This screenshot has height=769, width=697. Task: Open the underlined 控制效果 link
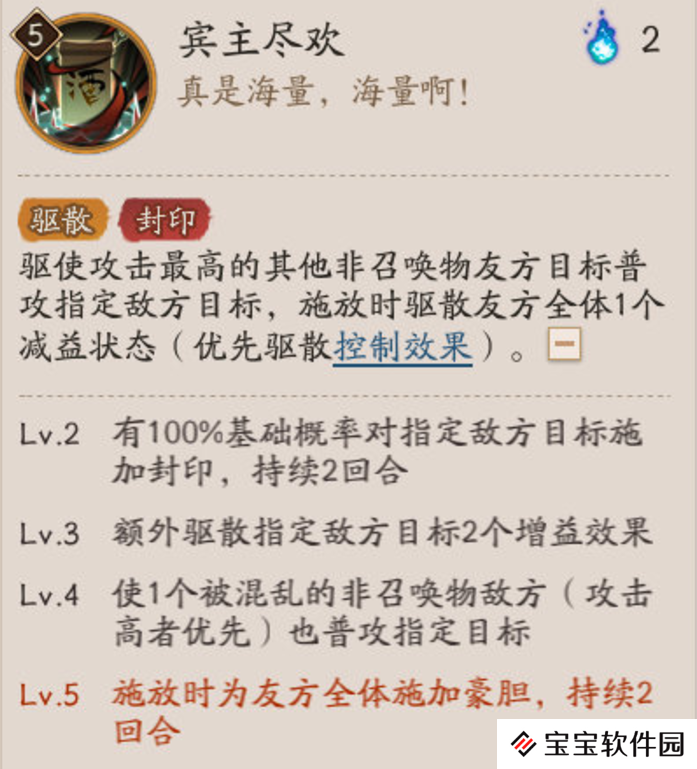pos(402,348)
